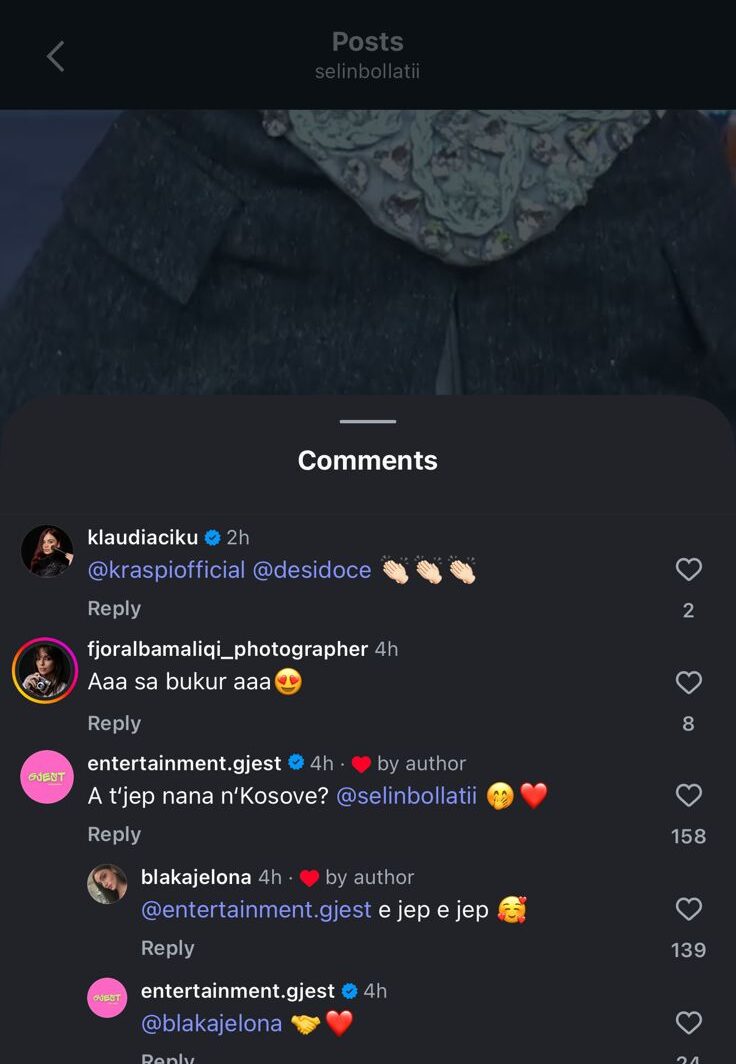Like klaudiaciku's comment

[688, 570]
